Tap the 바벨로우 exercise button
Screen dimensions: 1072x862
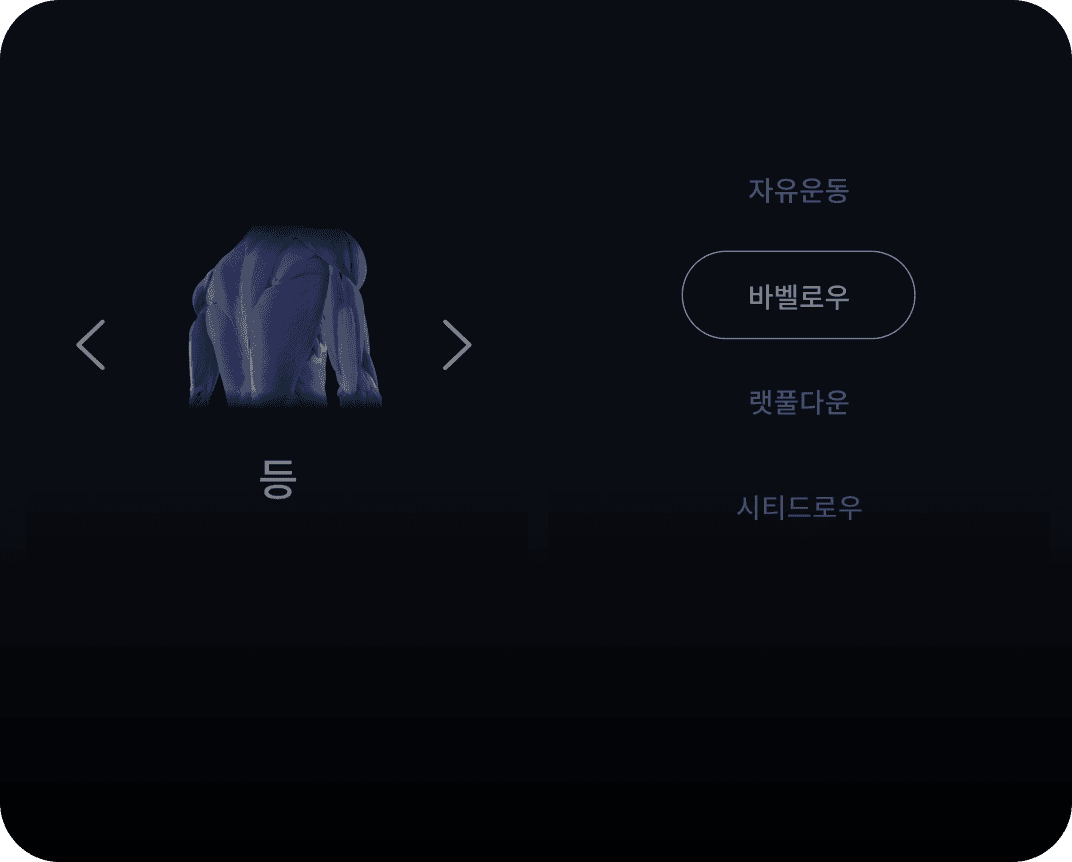coord(798,296)
